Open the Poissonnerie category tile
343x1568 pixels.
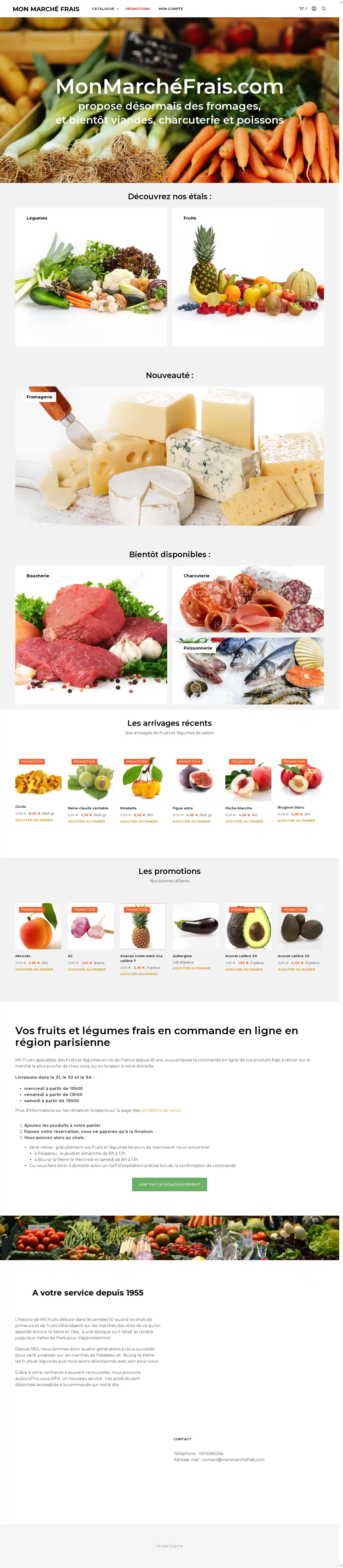click(247, 671)
